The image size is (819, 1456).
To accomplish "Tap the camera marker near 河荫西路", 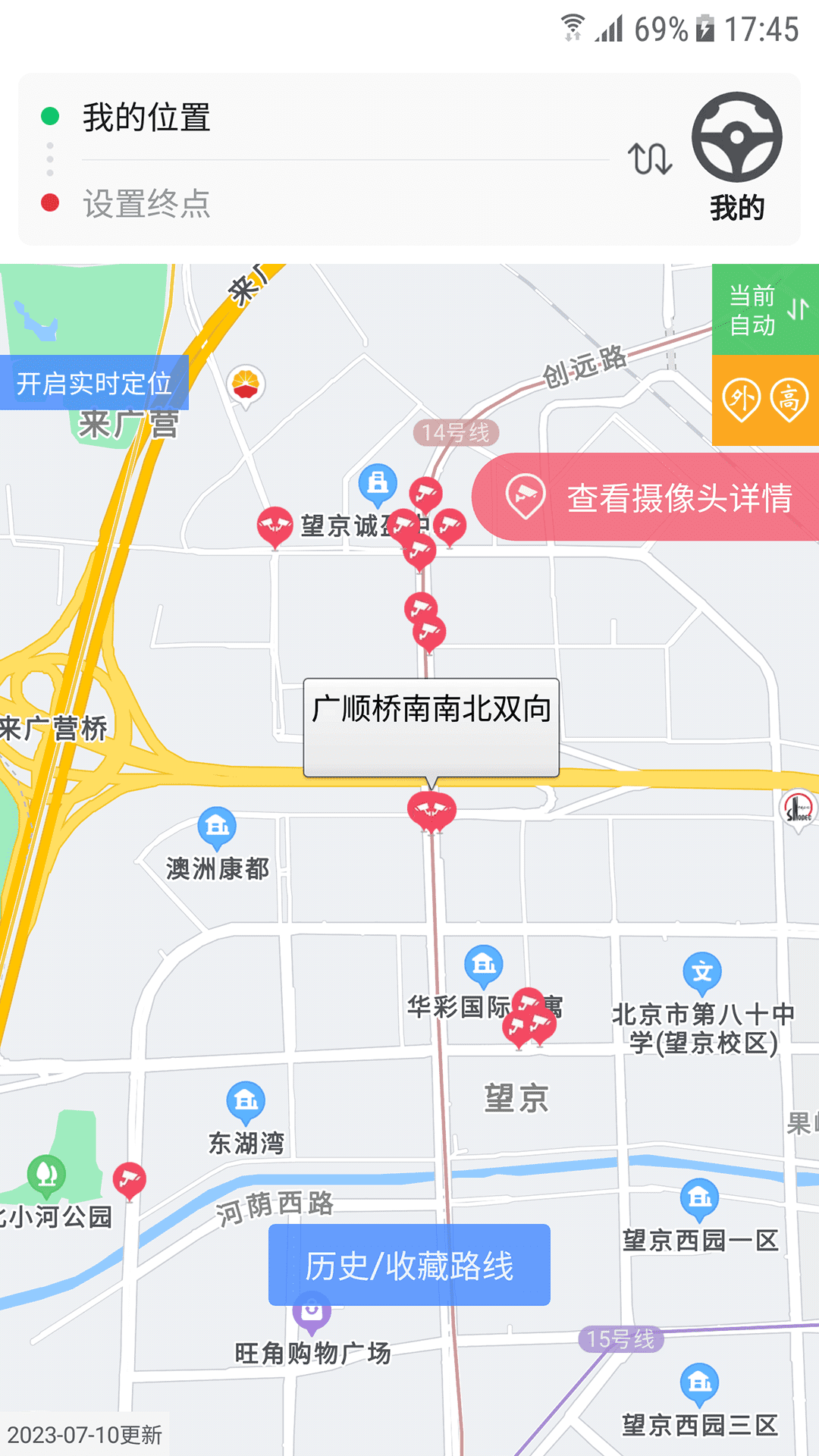I will (130, 1177).
